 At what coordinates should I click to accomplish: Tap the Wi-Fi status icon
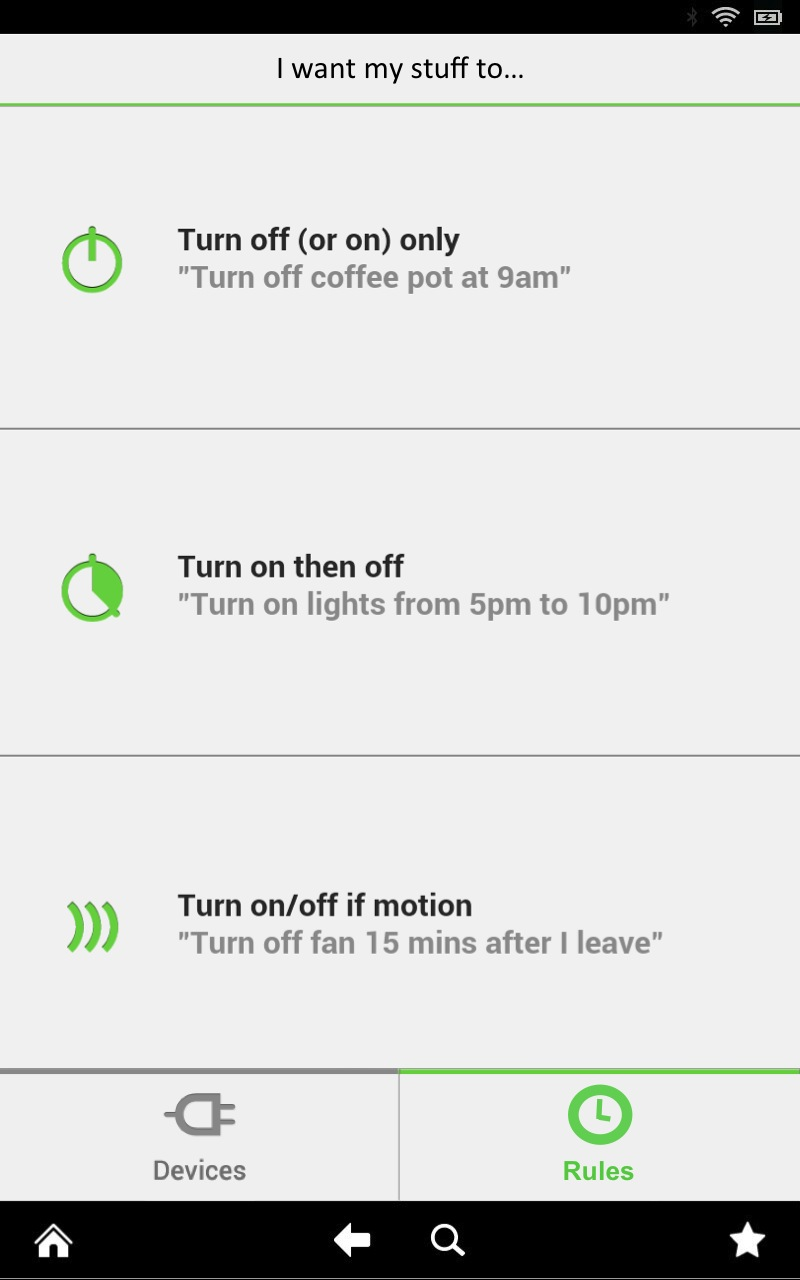(725, 15)
